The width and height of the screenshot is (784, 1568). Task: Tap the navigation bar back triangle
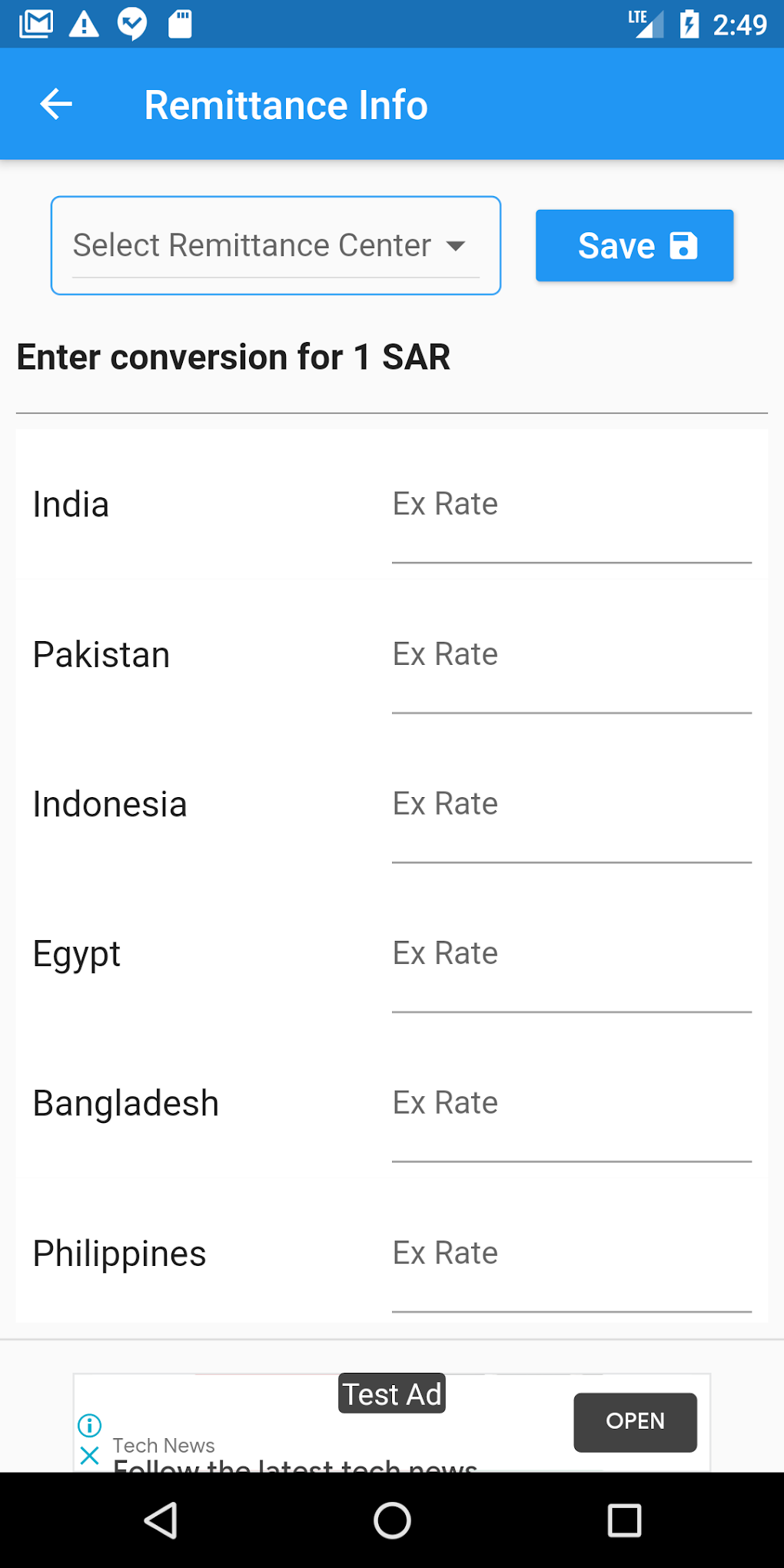pos(160,1520)
